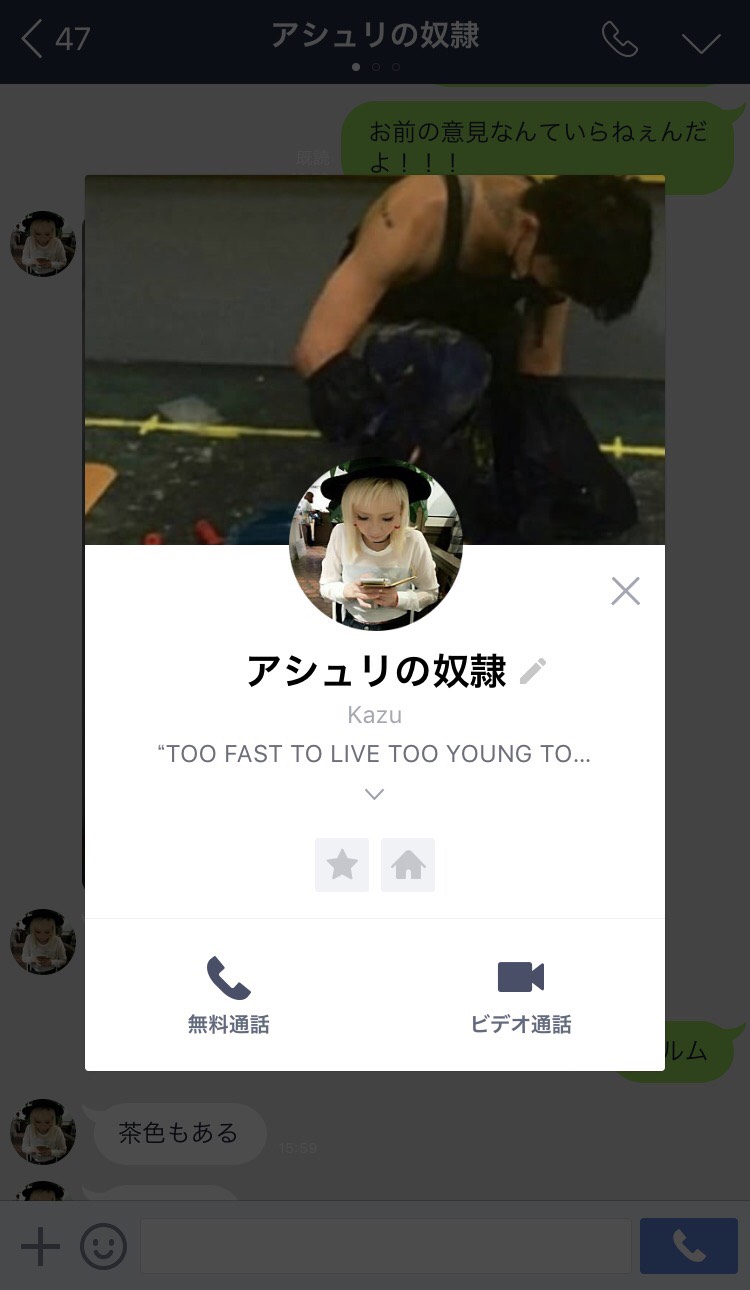The height and width of the screenshot is (1290, 750).
Task: Add contact to favorites with star
Action: click(x=342, y=865)
